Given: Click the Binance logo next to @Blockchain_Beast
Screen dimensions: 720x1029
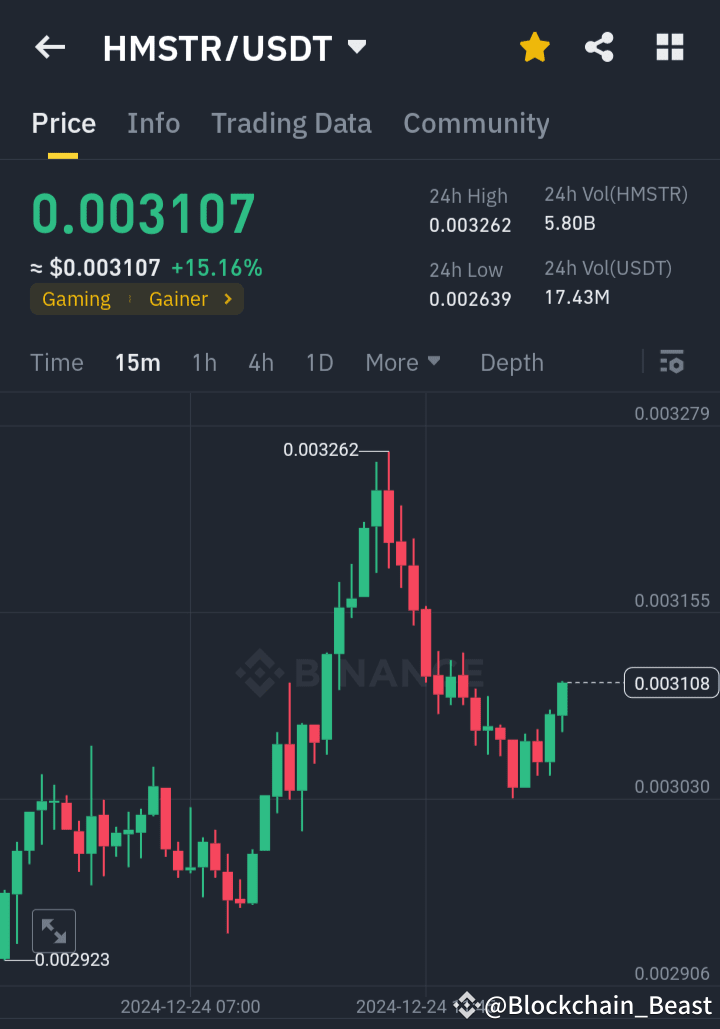Looking at the screenshot, I should tap(466, 1004).
